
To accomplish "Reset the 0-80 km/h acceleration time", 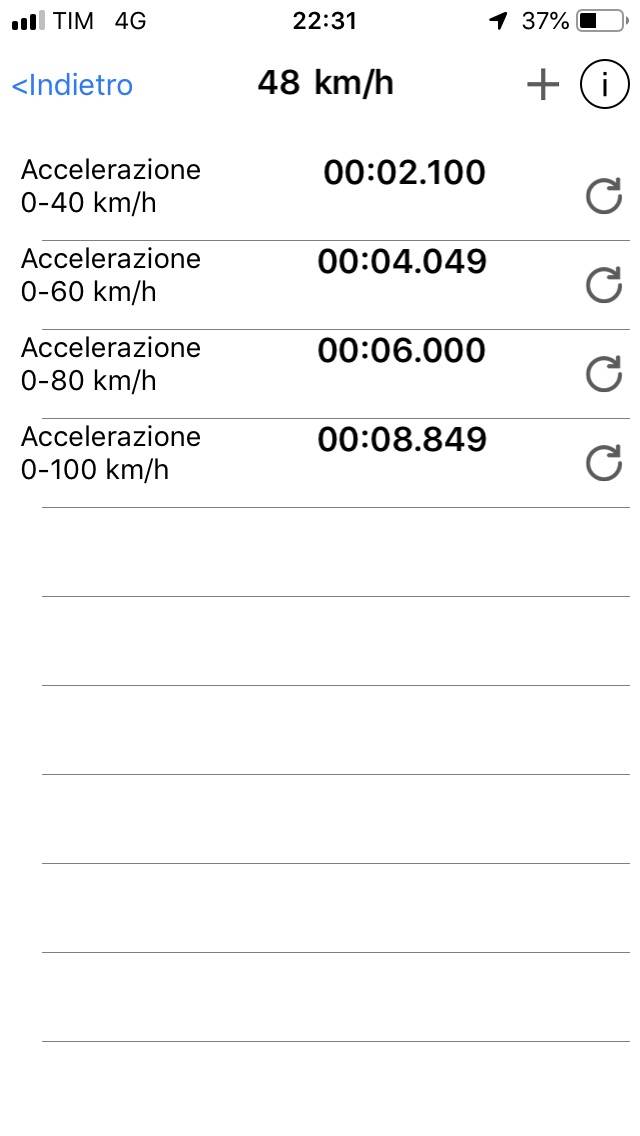I will [603, 376].
